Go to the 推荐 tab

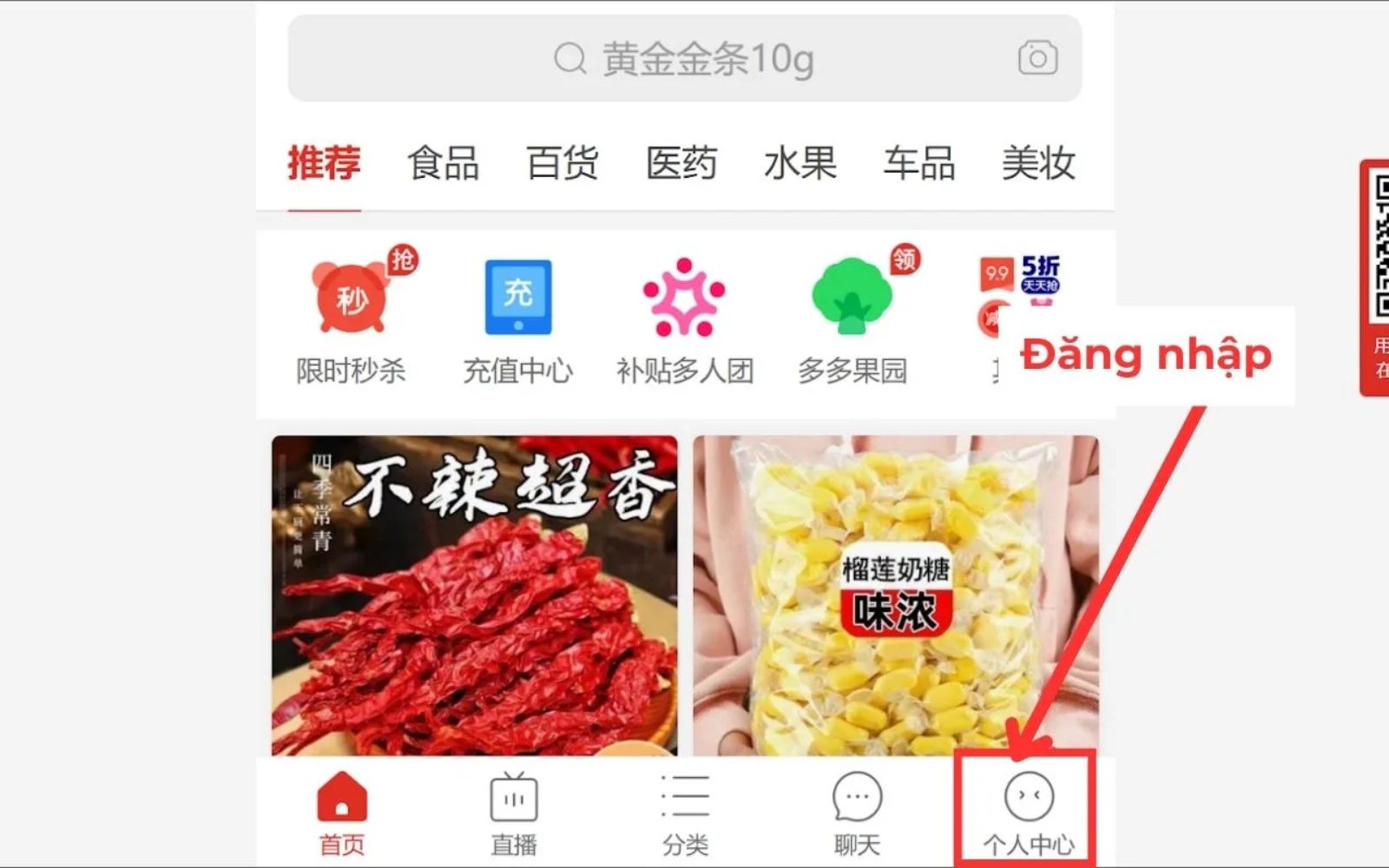(324, 163)
